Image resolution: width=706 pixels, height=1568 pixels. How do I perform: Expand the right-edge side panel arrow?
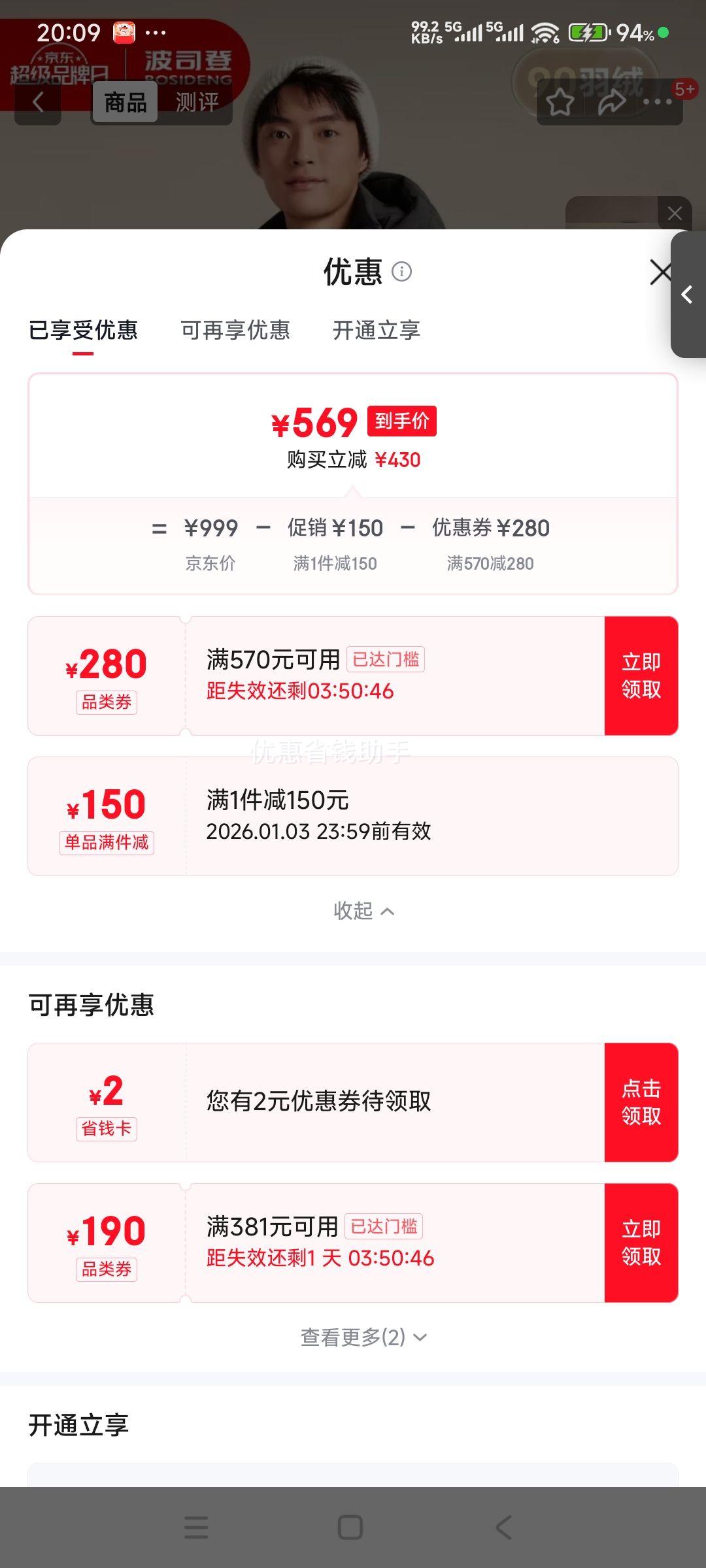coord(688,295)
